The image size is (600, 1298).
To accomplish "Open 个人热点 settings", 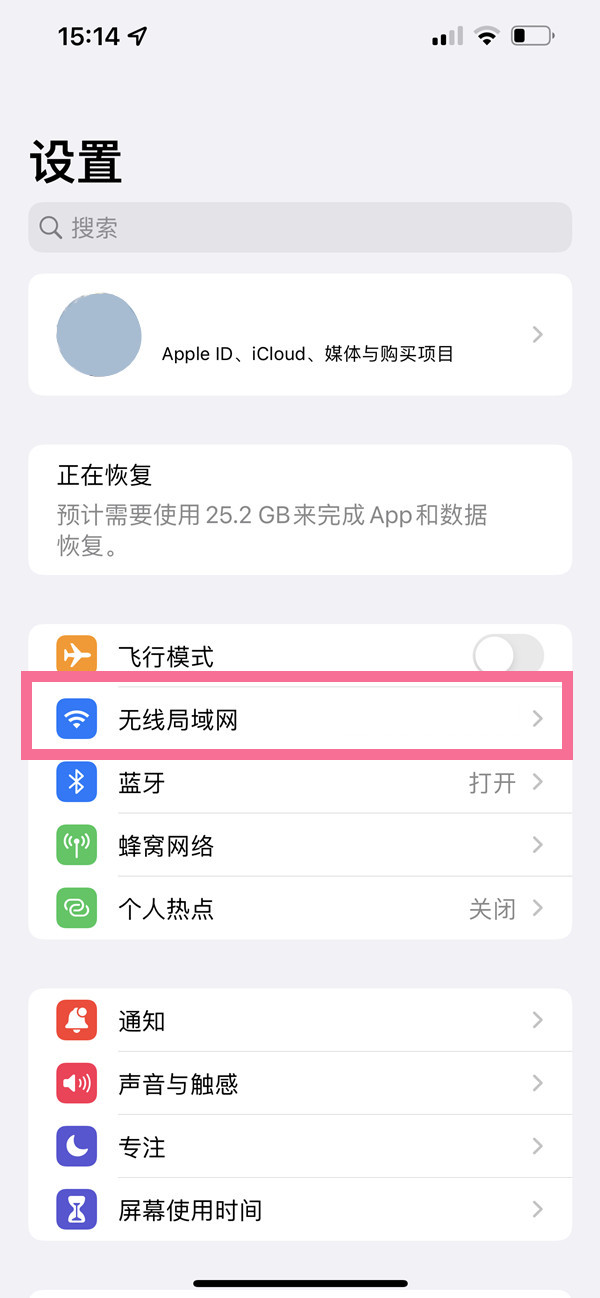I will pos(300,908).
